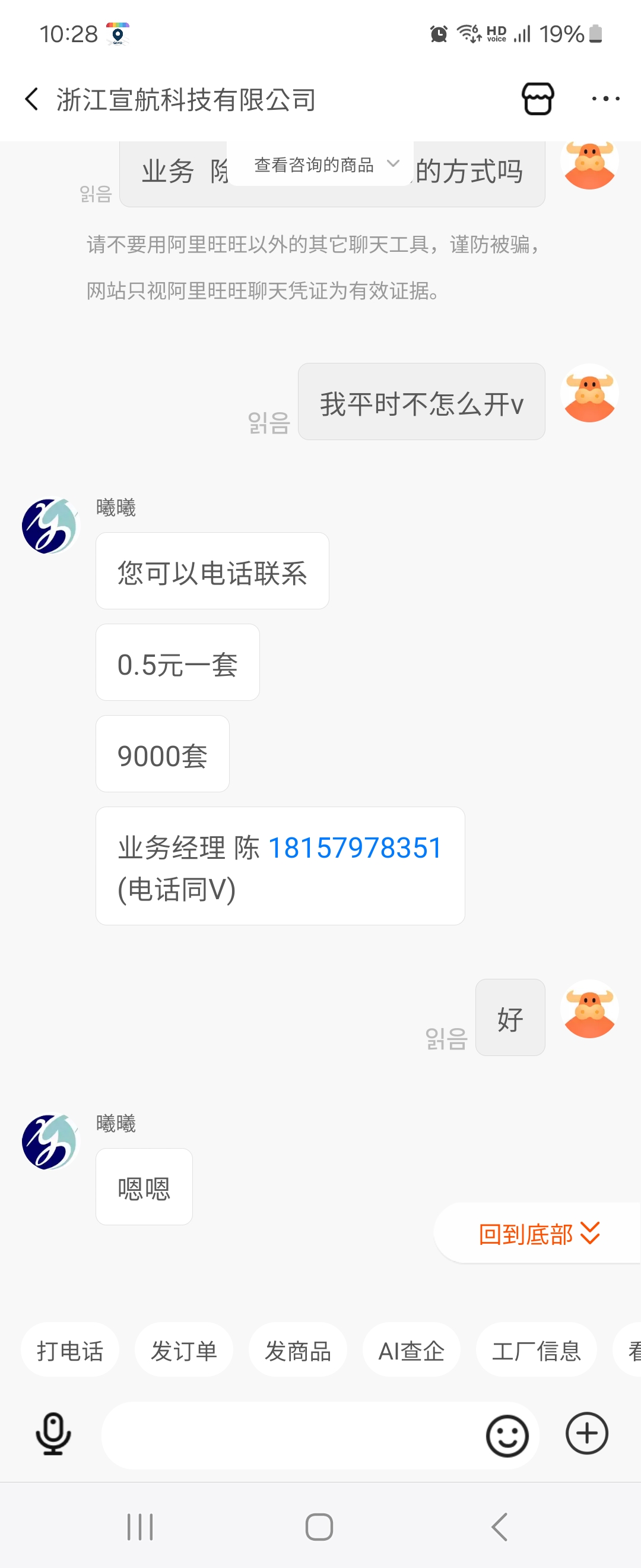This screenshot has height=1568, width=641.
Task: Switch to voice input microphone
Action: point(53,1434)
